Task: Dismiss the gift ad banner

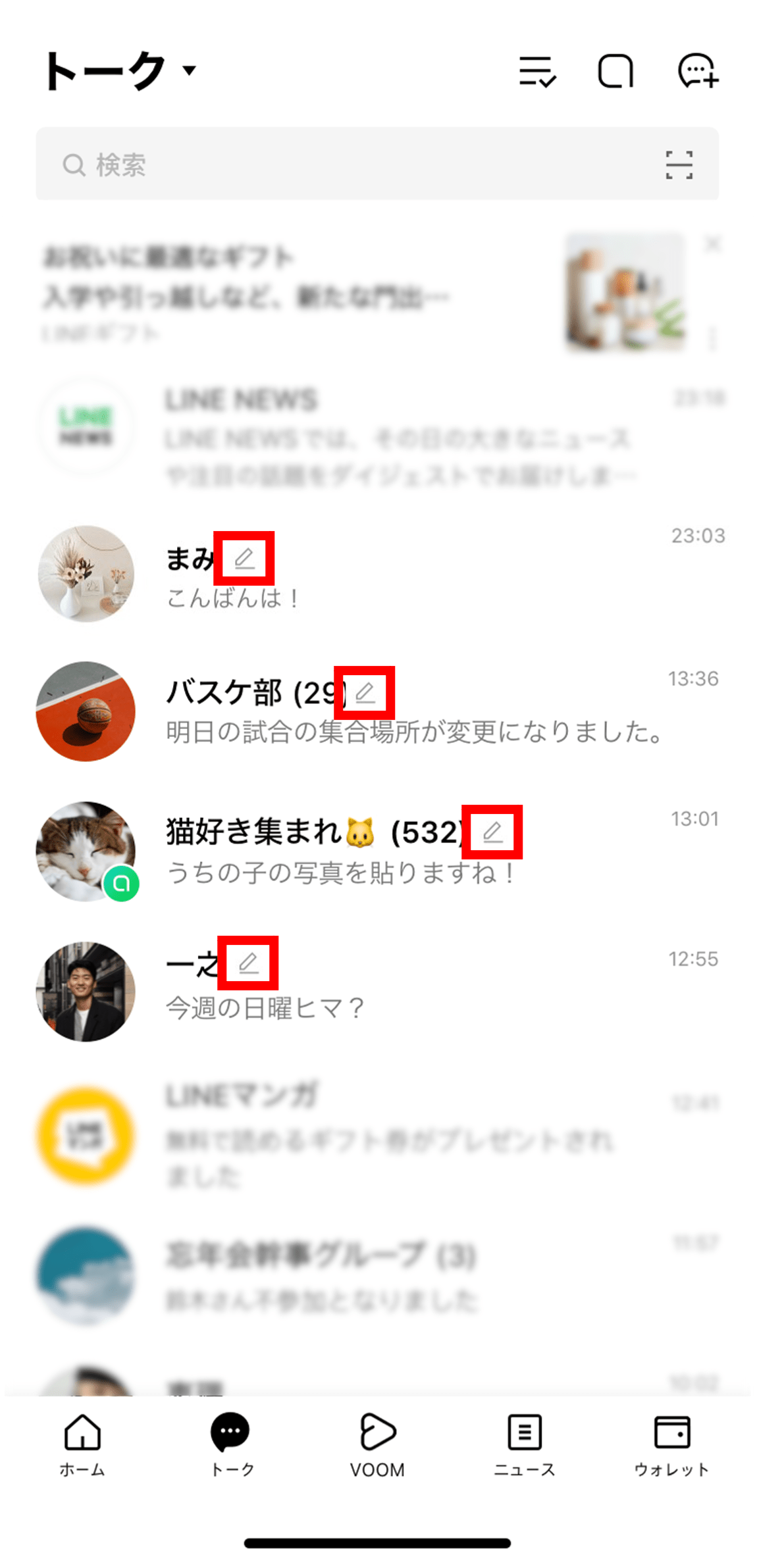Action: (713, 244)
